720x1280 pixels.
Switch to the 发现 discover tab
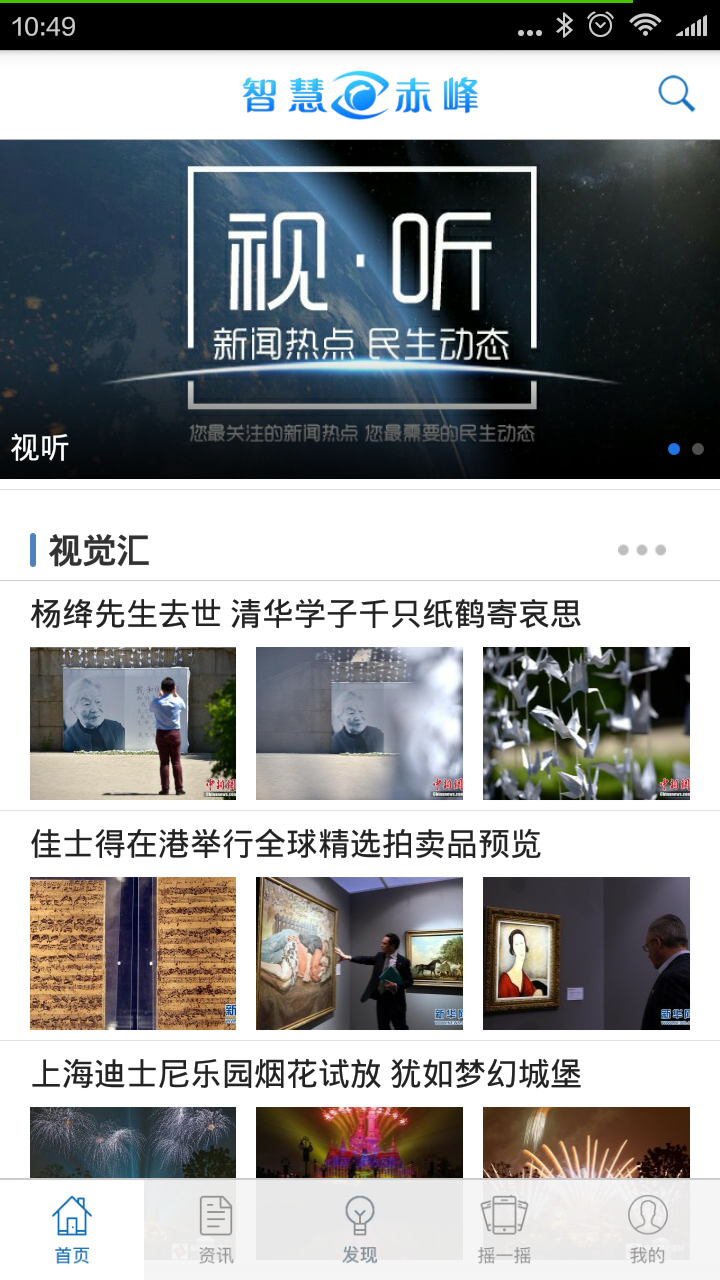point(360,1230)
